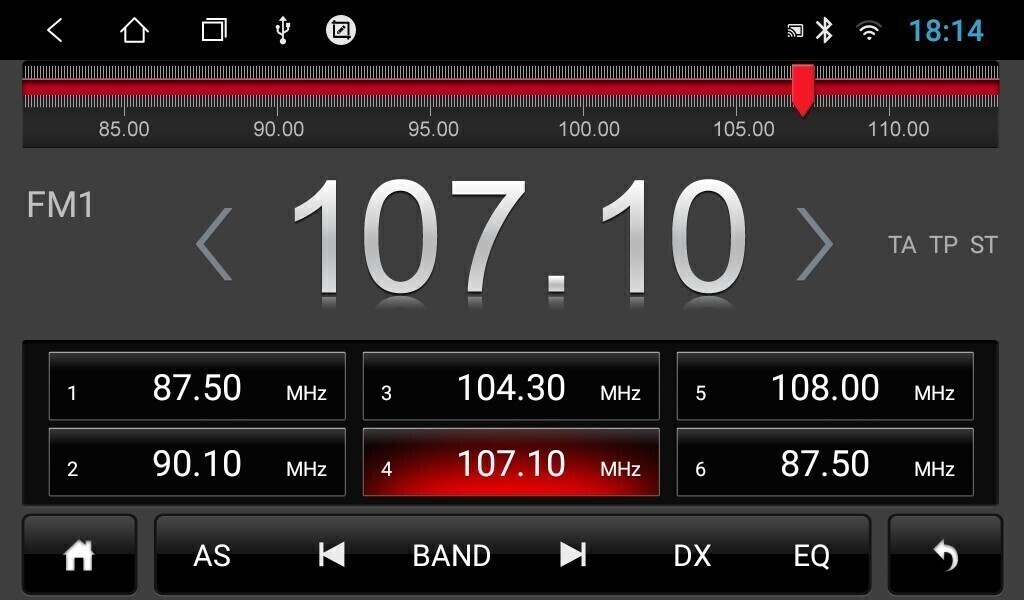
Task: Start auto scan with AS
Action: click(212, 555)
